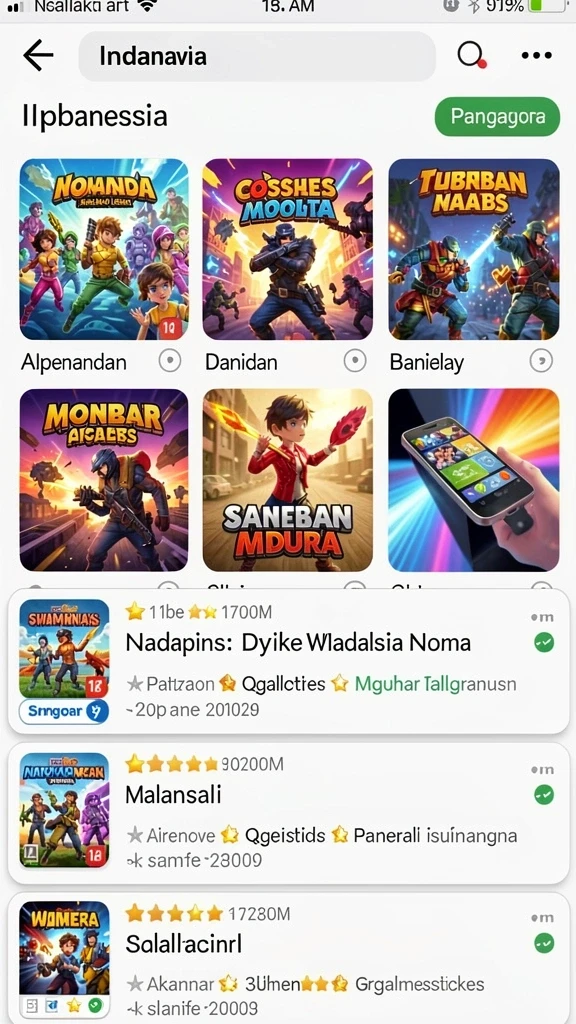This screenshot has height=1024, width=576.
Task: Open the Alpenandan game tile
Action: (x=104, y=249)
